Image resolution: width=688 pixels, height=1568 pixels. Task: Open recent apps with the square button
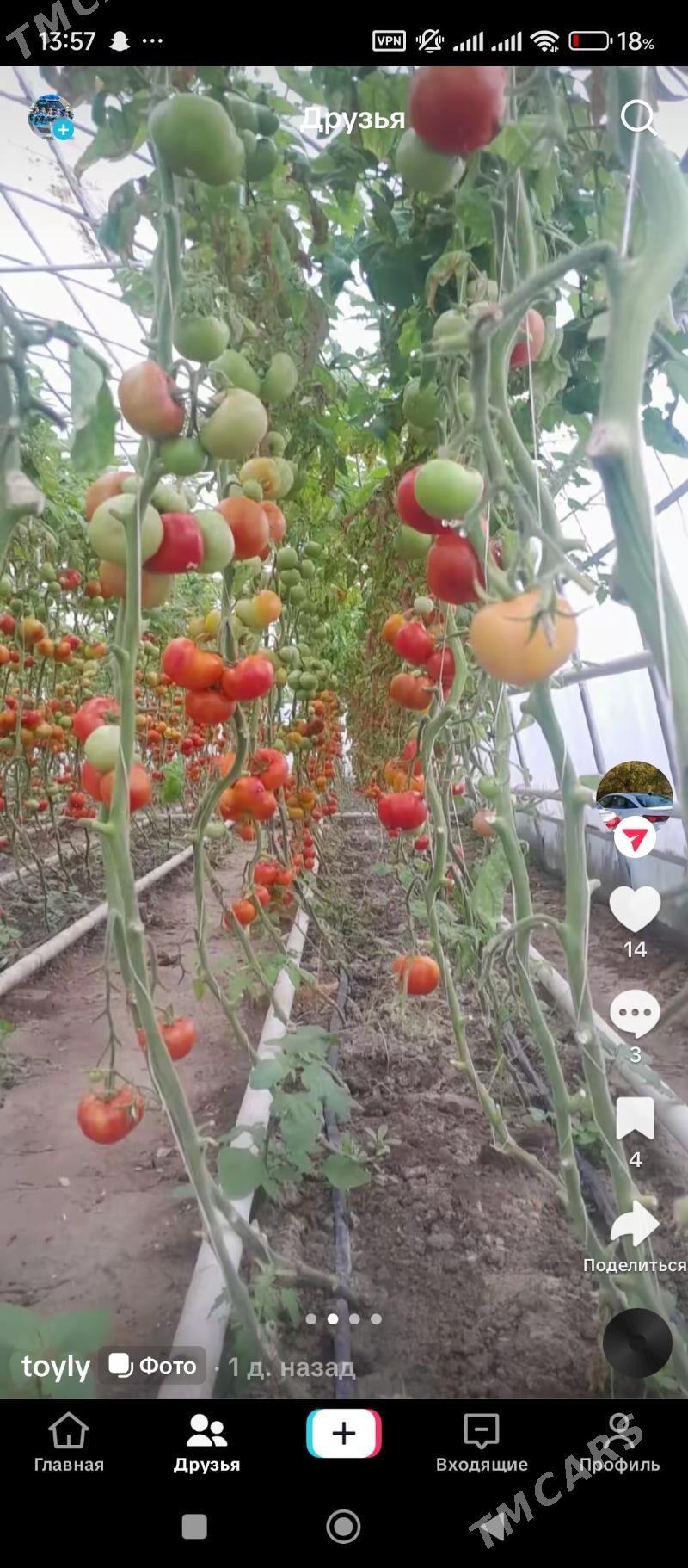coord(194,1526)
